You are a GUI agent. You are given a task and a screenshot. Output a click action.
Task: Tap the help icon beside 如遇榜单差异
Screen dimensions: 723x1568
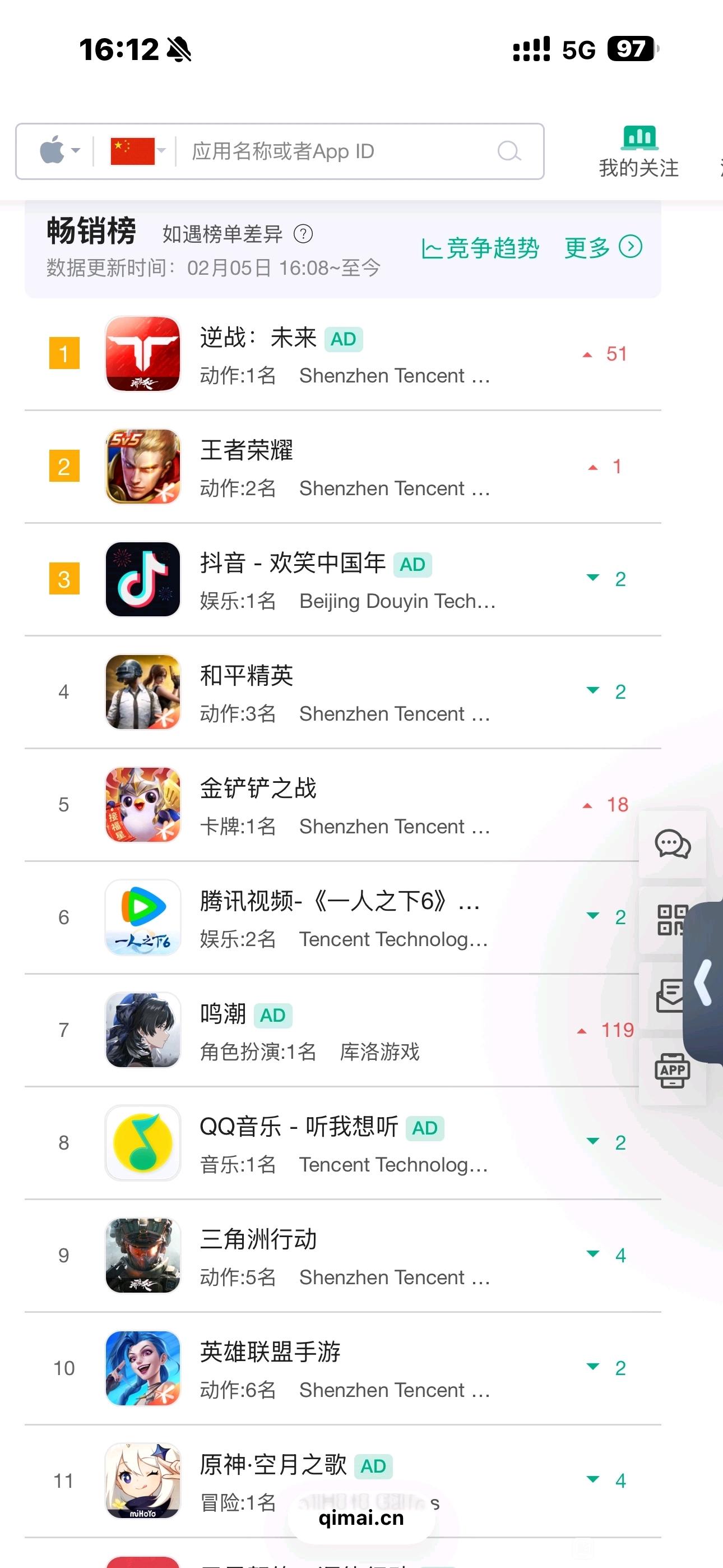303,234
